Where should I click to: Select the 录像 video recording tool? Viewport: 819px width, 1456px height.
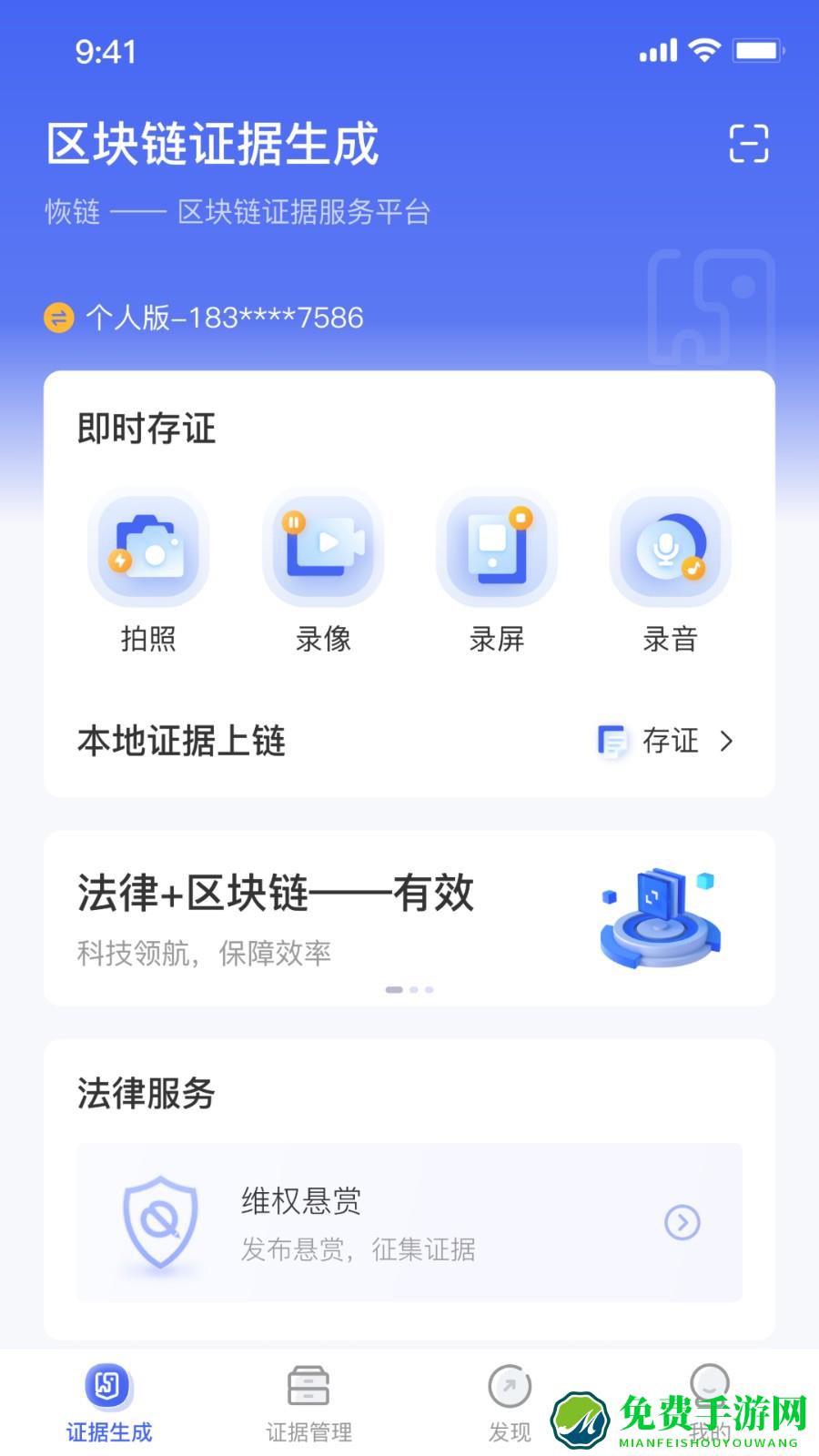[x=322, y=550]
